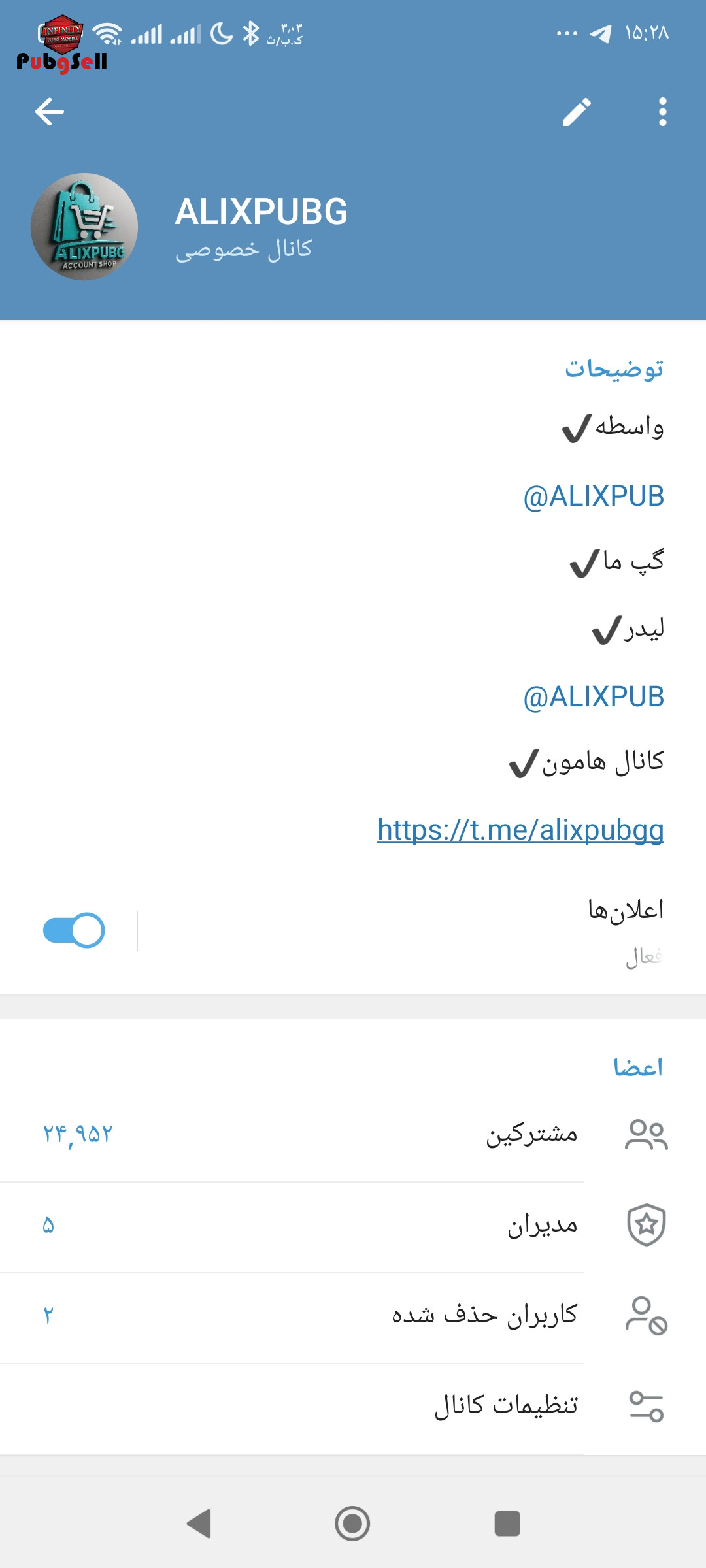Open the مدیران administrators list
Screen dimensions: 706x1568
tap(353, 1226)
